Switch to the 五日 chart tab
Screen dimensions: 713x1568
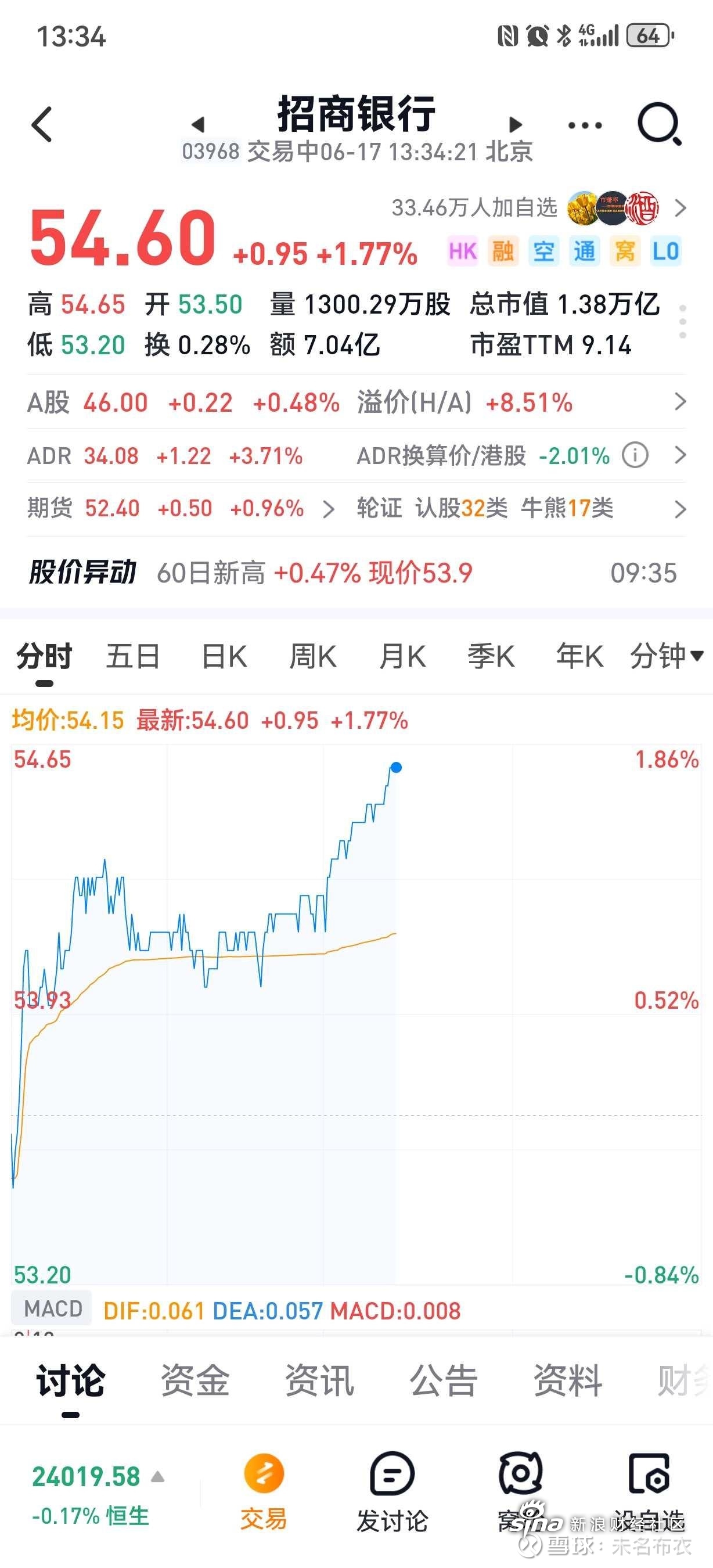click(x=132, y=656)
